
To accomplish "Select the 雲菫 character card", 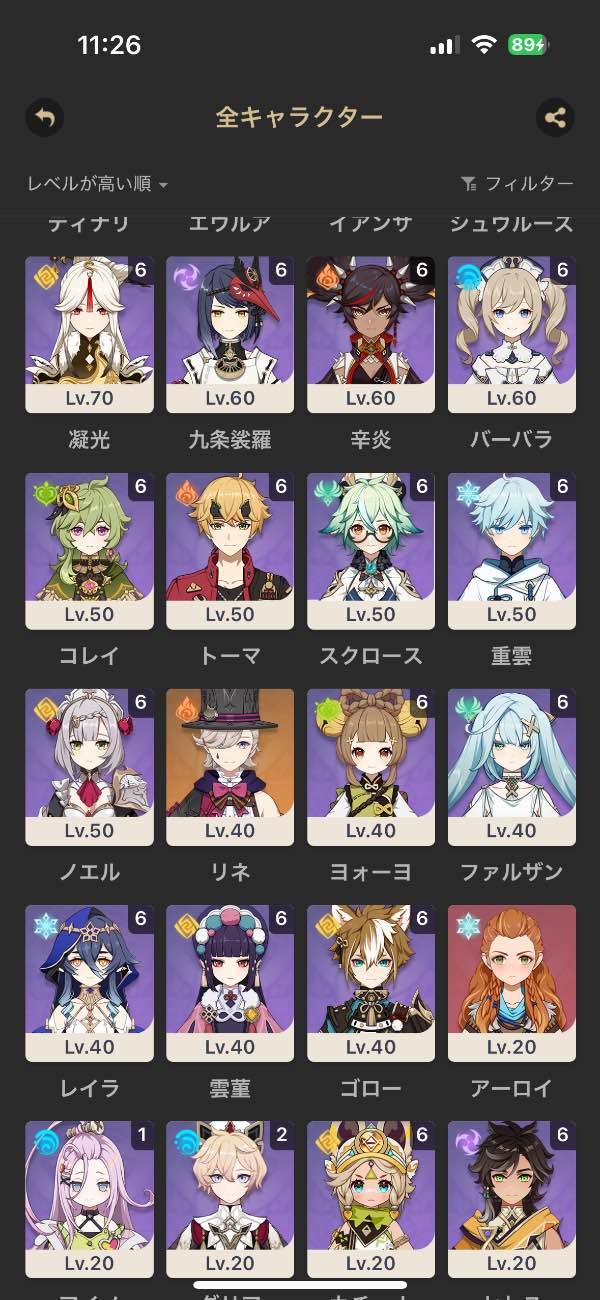I will tap(230, 983).
